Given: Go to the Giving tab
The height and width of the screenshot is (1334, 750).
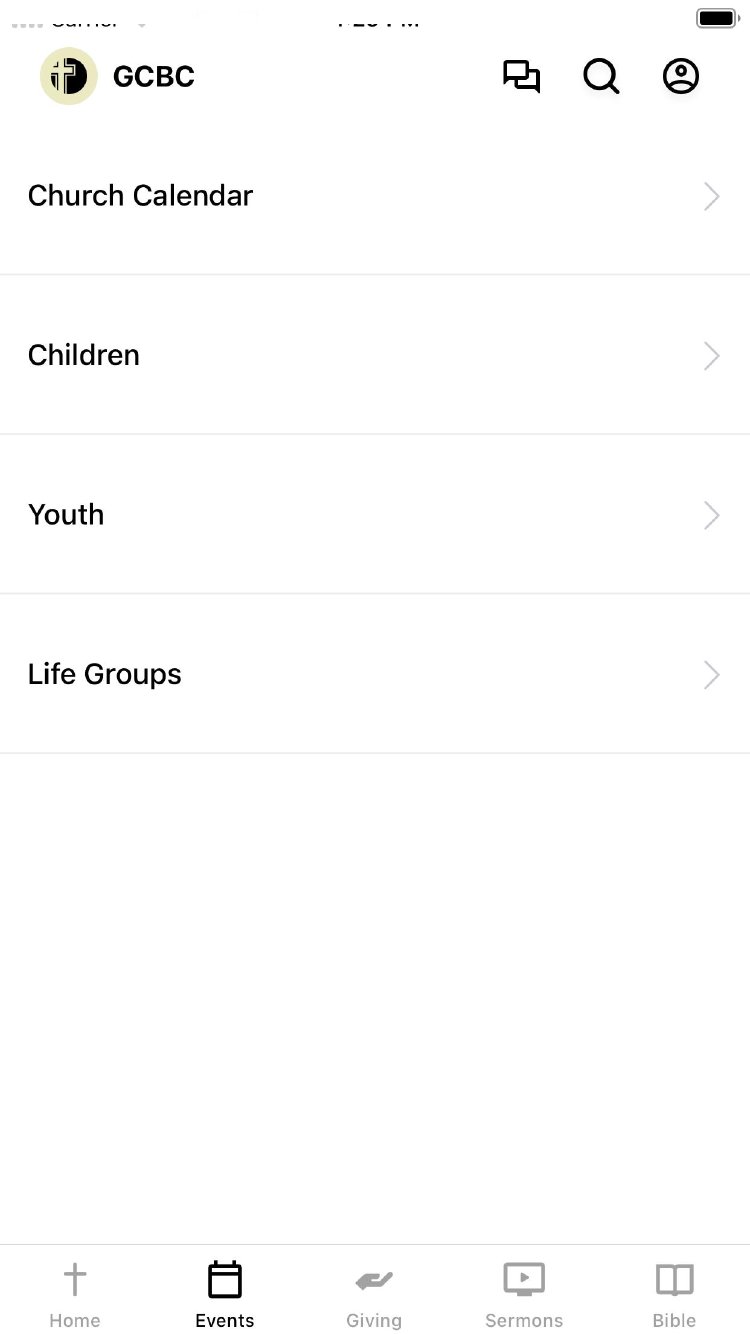Looking at the screenshot, I should pos(374,1294).
